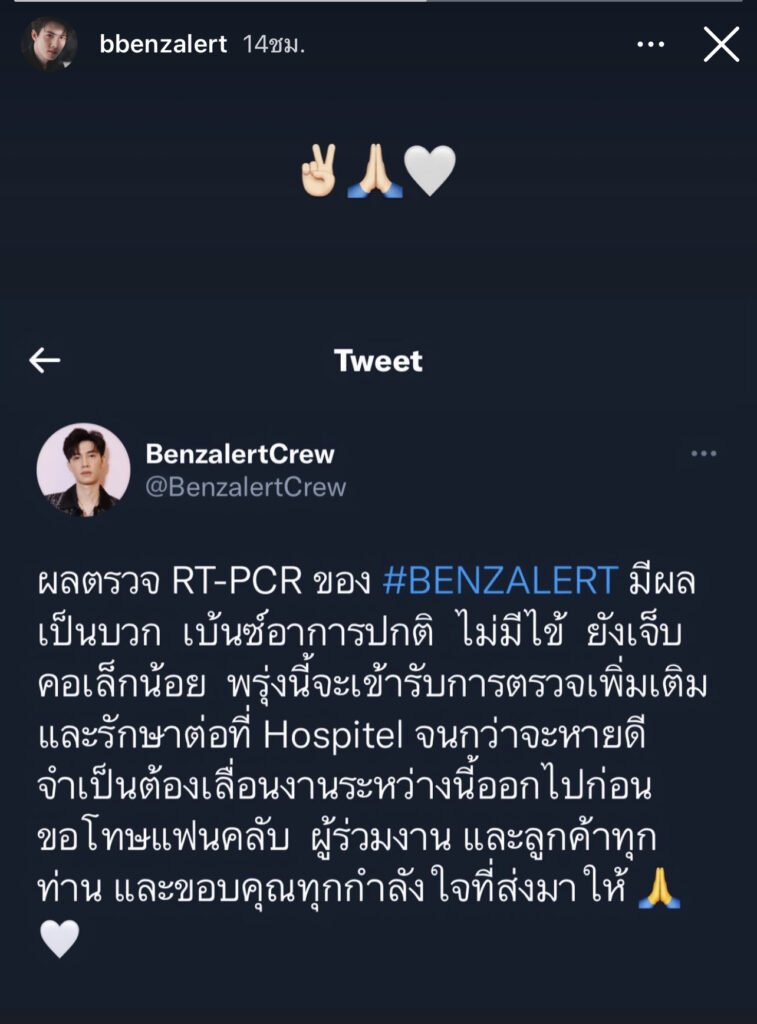
Task: Open the bbenzalert username link
Action: (162, 44)
